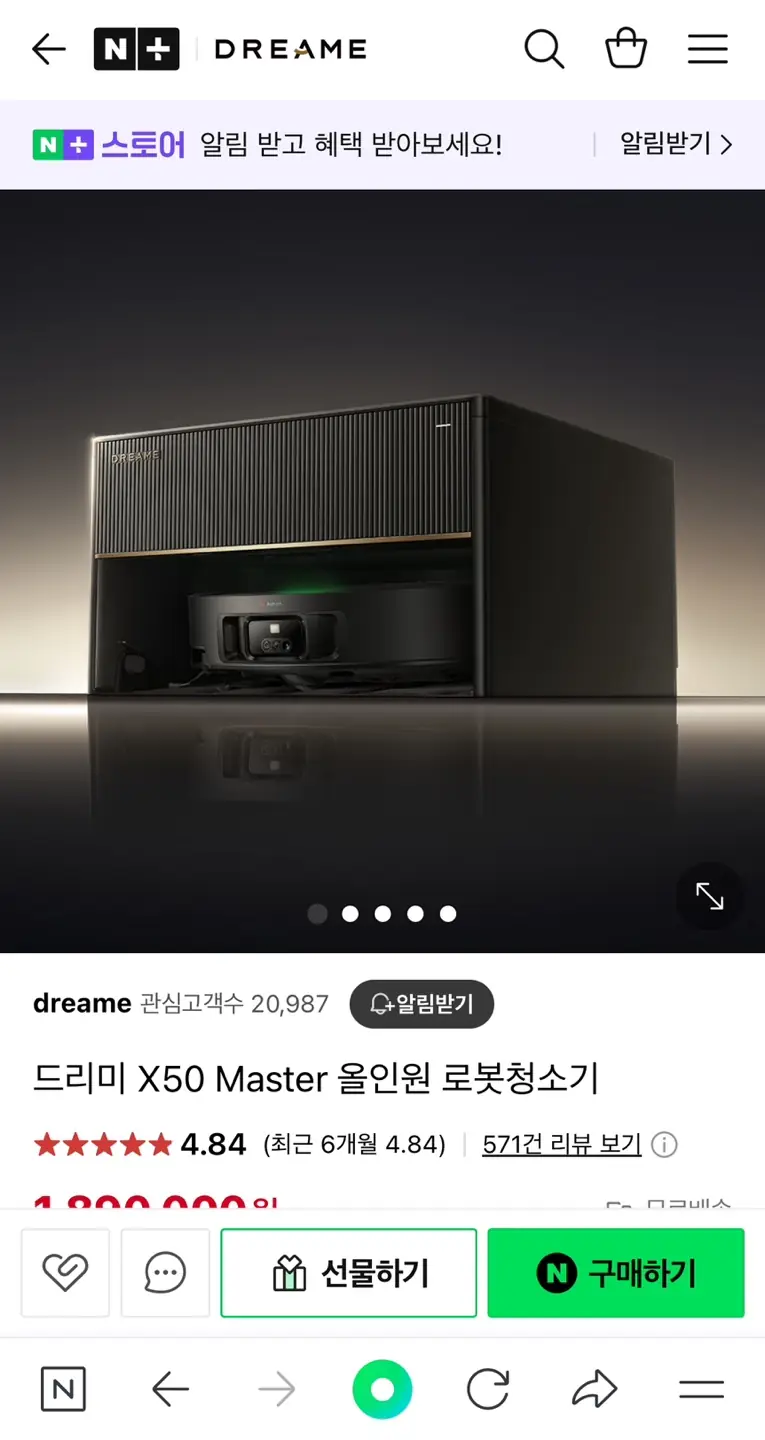The height and width of the screenshot is (1440, 765).
Task: Tap the 선물하기 button
Action: [348, 1273]
